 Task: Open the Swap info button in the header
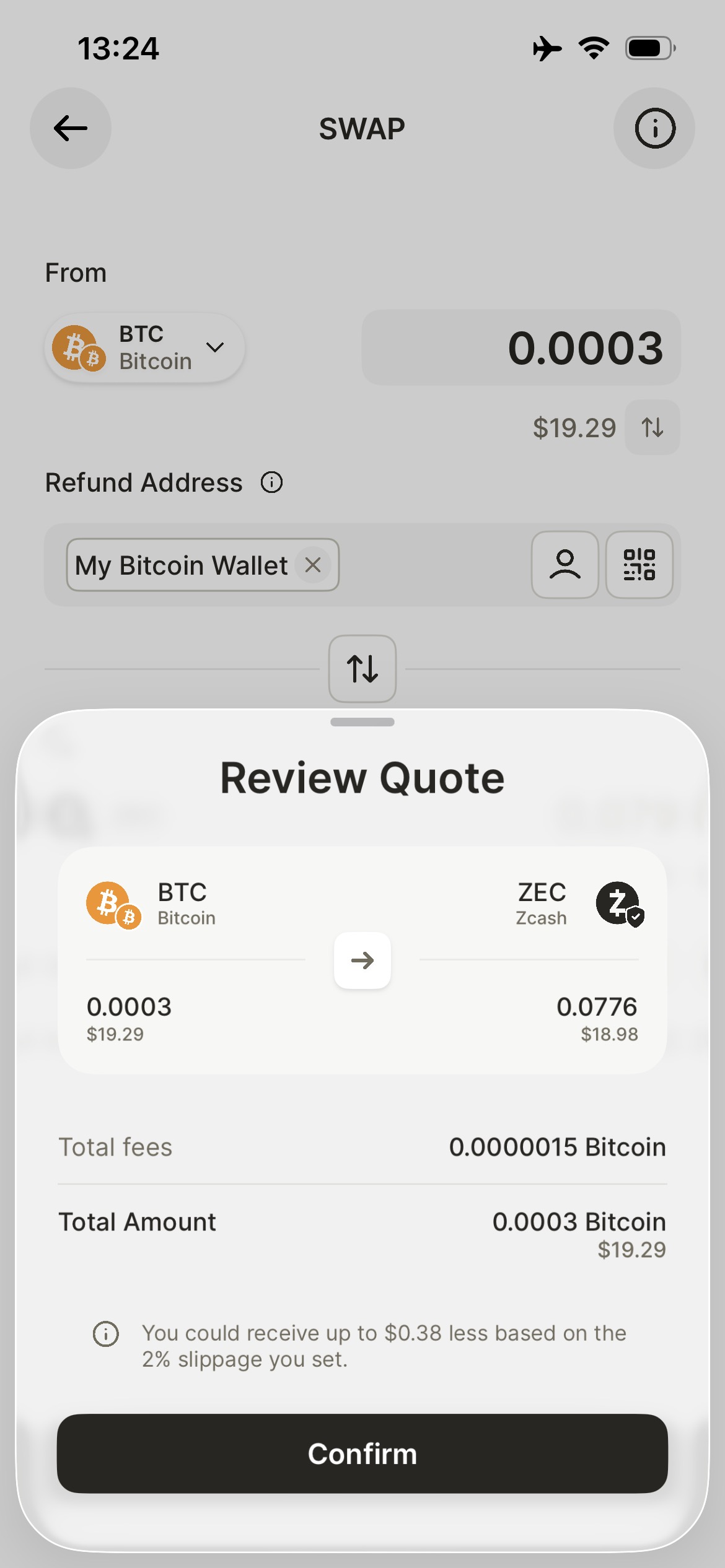[654, 128]
